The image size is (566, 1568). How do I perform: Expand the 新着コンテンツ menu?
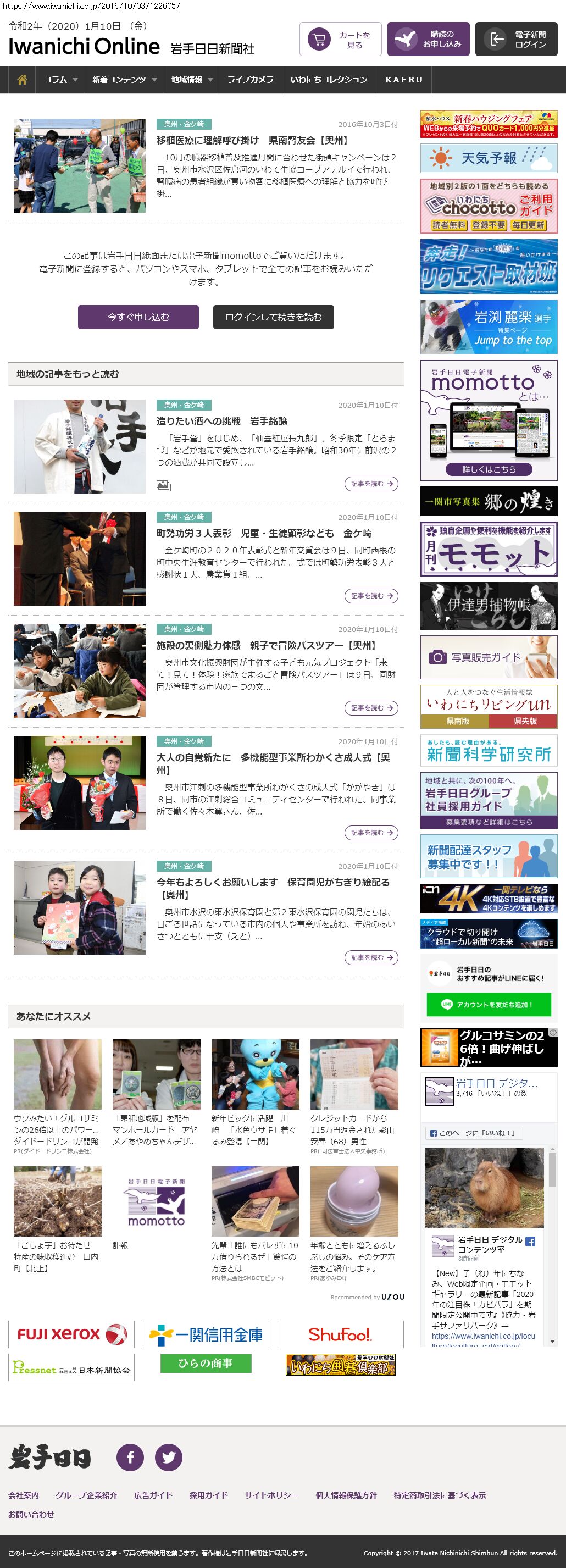[x=124, y=80]
